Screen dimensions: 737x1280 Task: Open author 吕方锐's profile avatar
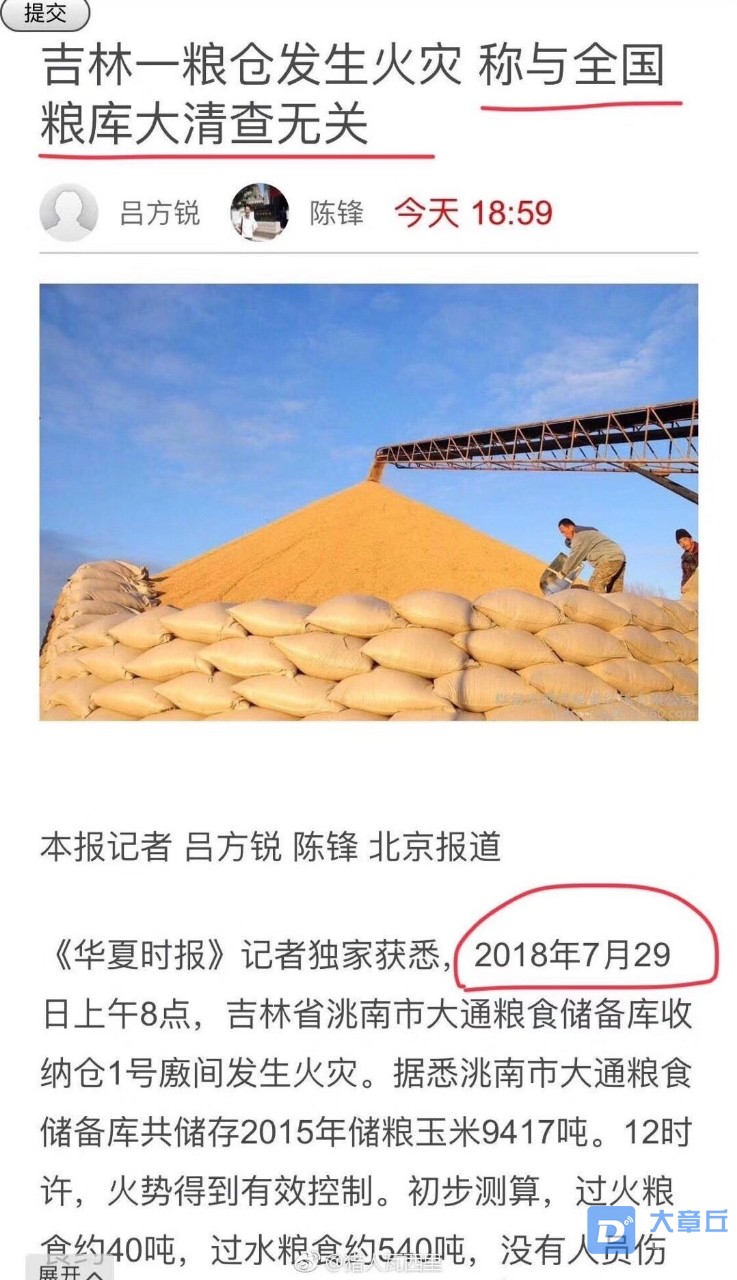[69, 213]
